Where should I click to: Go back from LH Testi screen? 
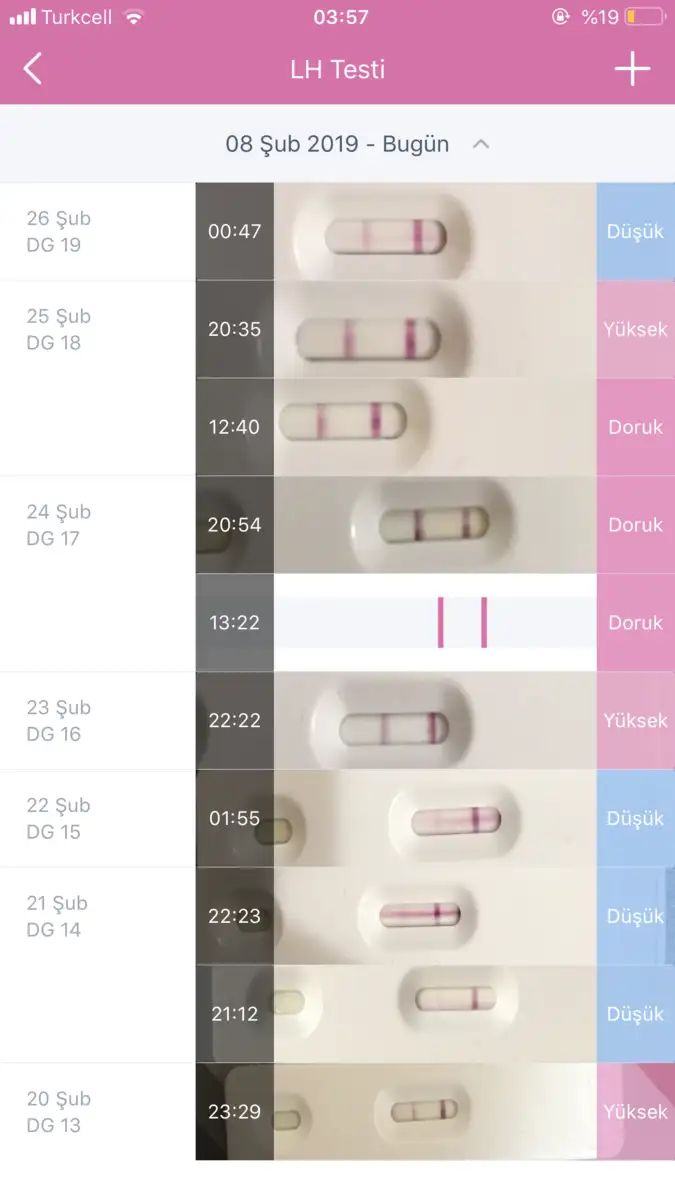pyautogui.click(x=33, y=69)
